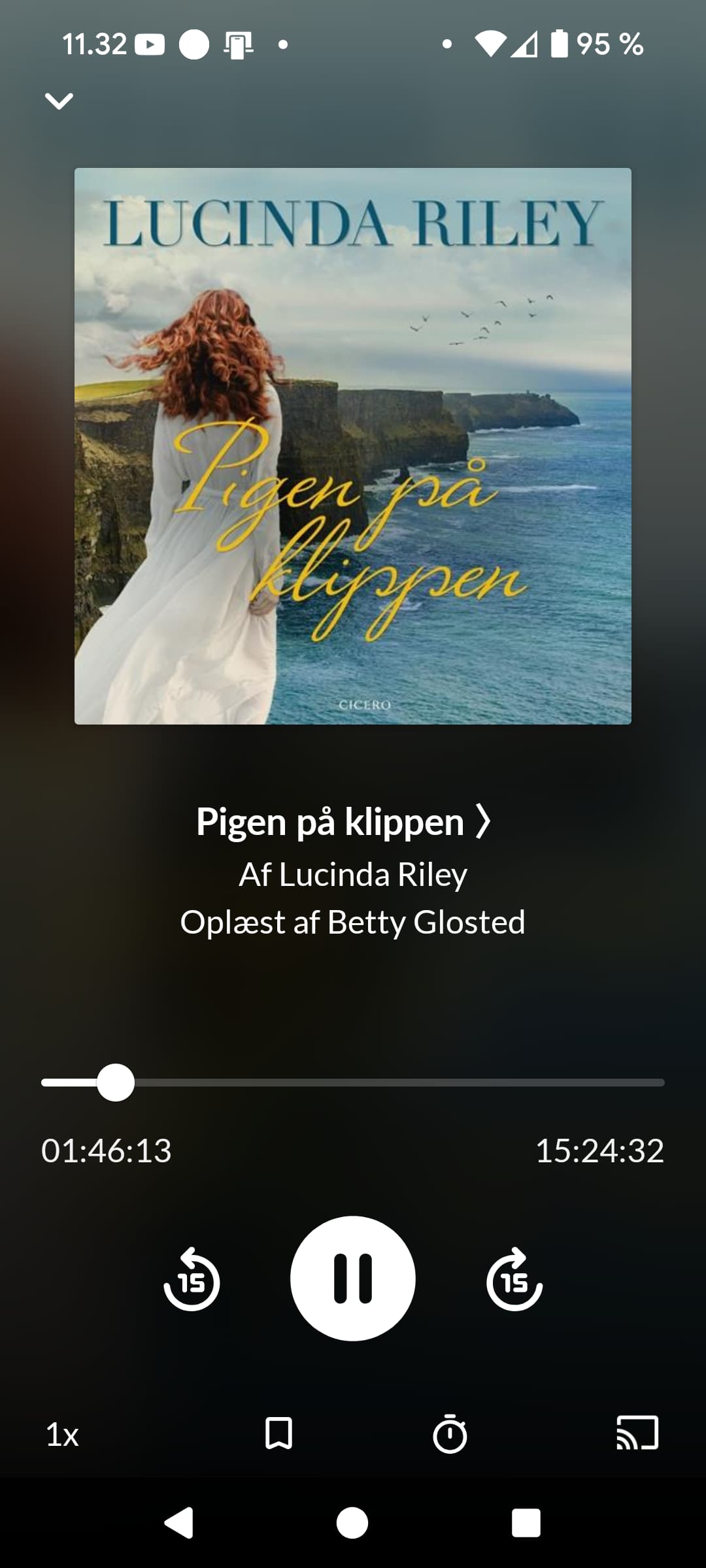706x1568 pixels.
Task: Open the sleep timer
Action: click(x=450, y=1433)
